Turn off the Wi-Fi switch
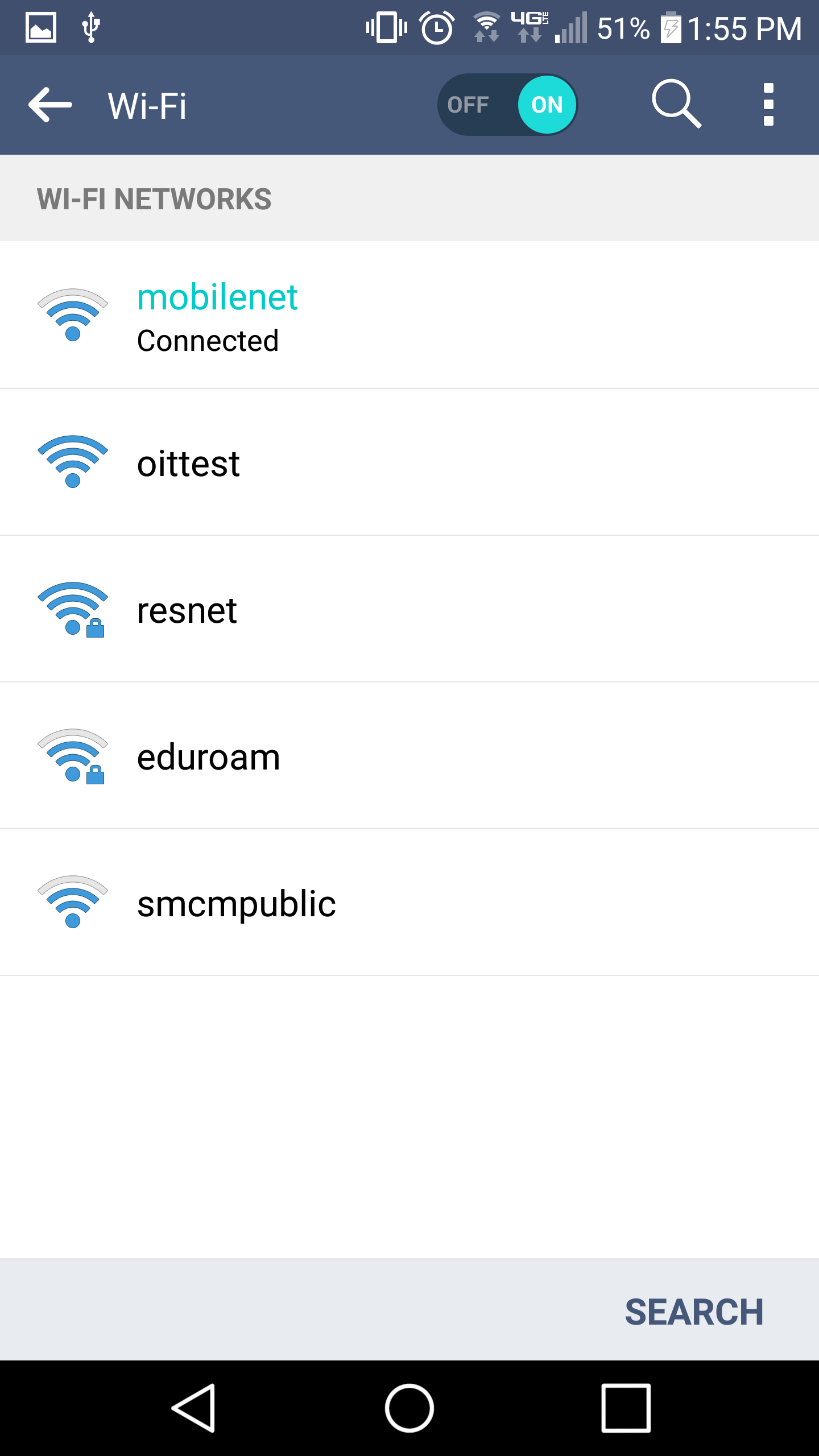 [x=507, y=105]
